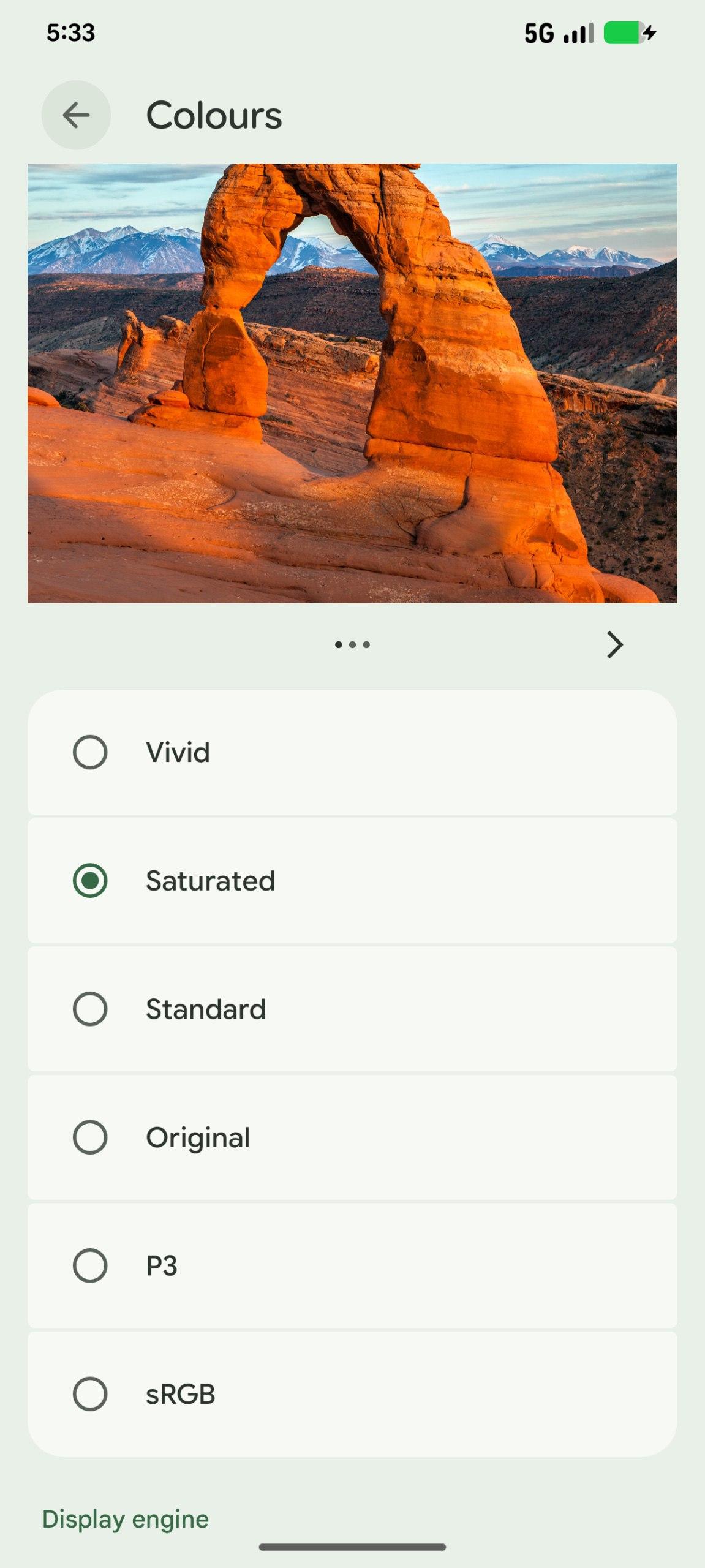
Task: Pick the Original colour profile
Action: pyautogui.click(x=90, y=1137)
